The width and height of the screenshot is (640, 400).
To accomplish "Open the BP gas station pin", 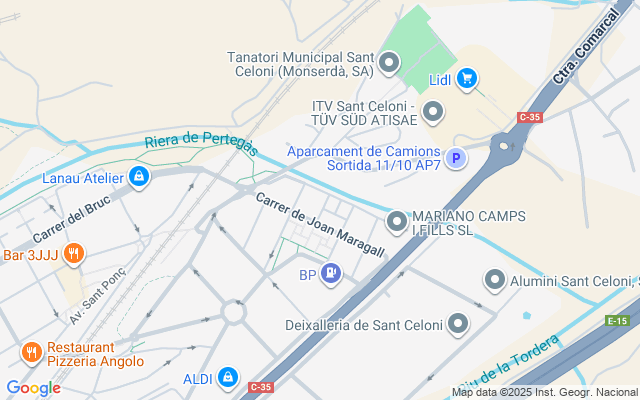I will pos(331,273).
